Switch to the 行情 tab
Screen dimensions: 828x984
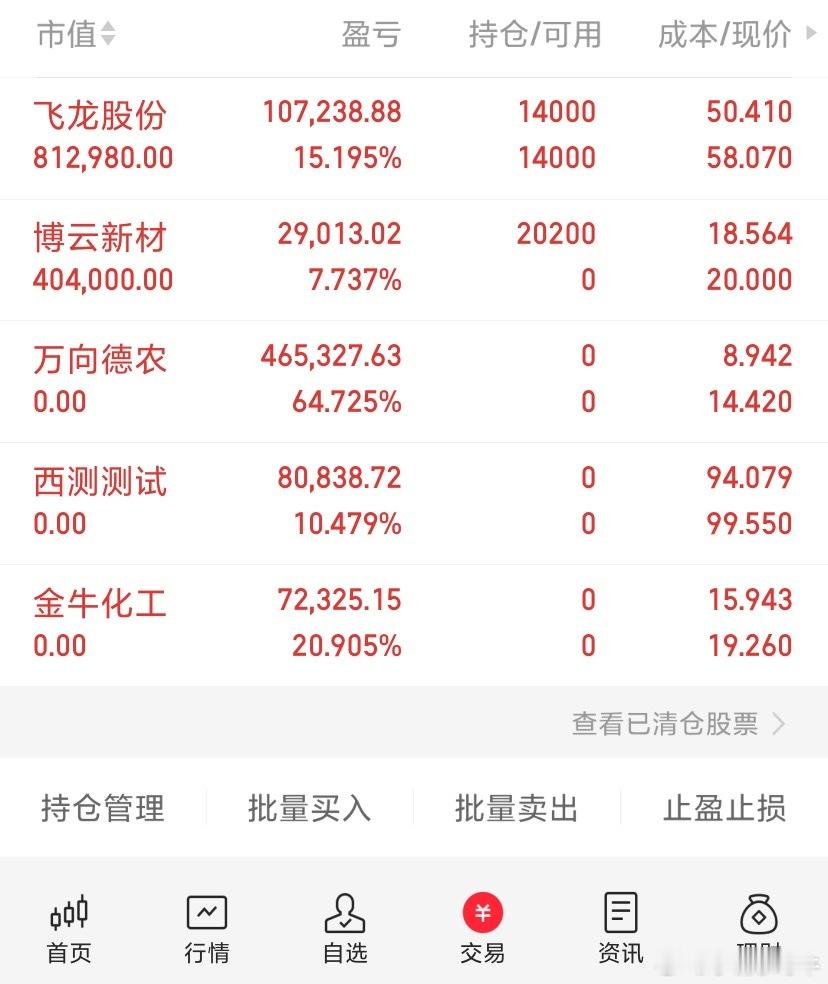pyautogui.click(x=207, y=929)
